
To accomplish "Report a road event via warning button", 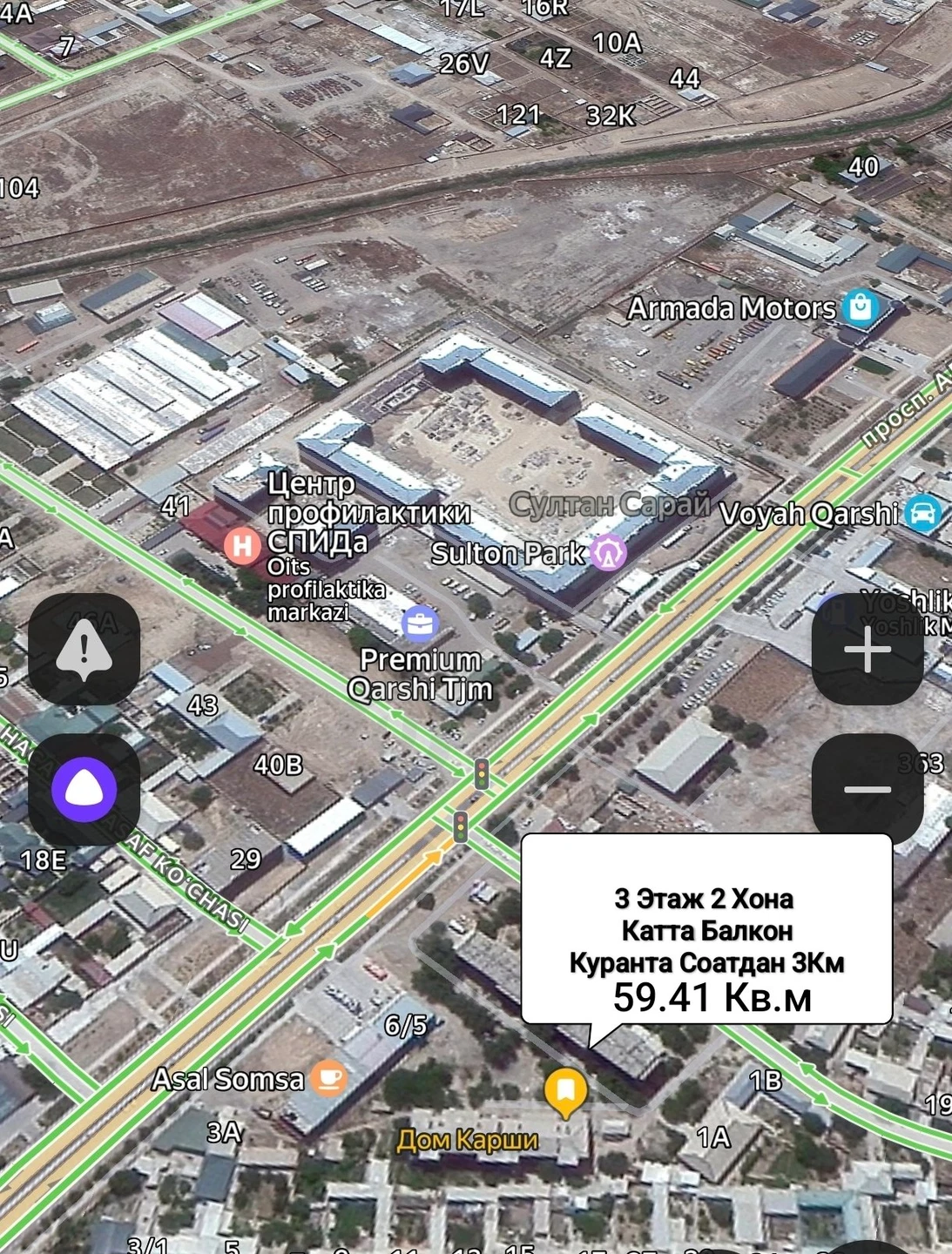I will click(x=84, y=650).
